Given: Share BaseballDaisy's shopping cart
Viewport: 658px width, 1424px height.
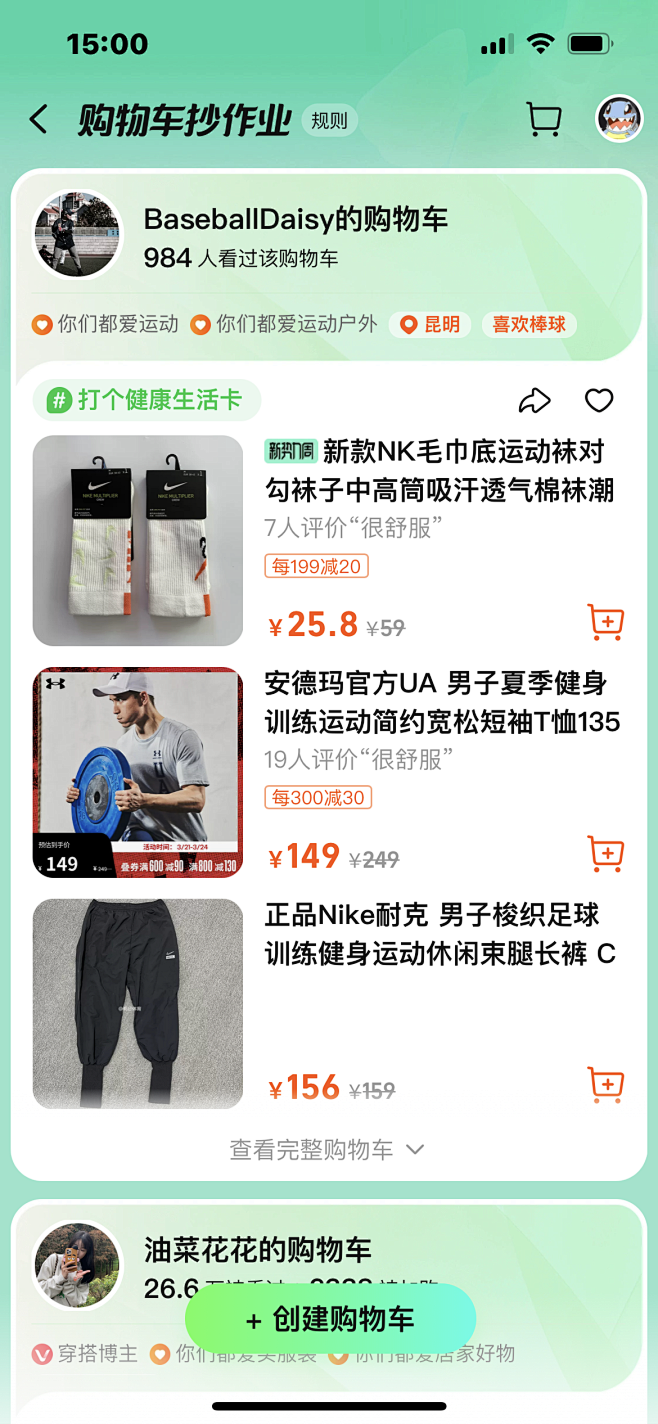Looking at the screenshot, I should click(534, 401).
